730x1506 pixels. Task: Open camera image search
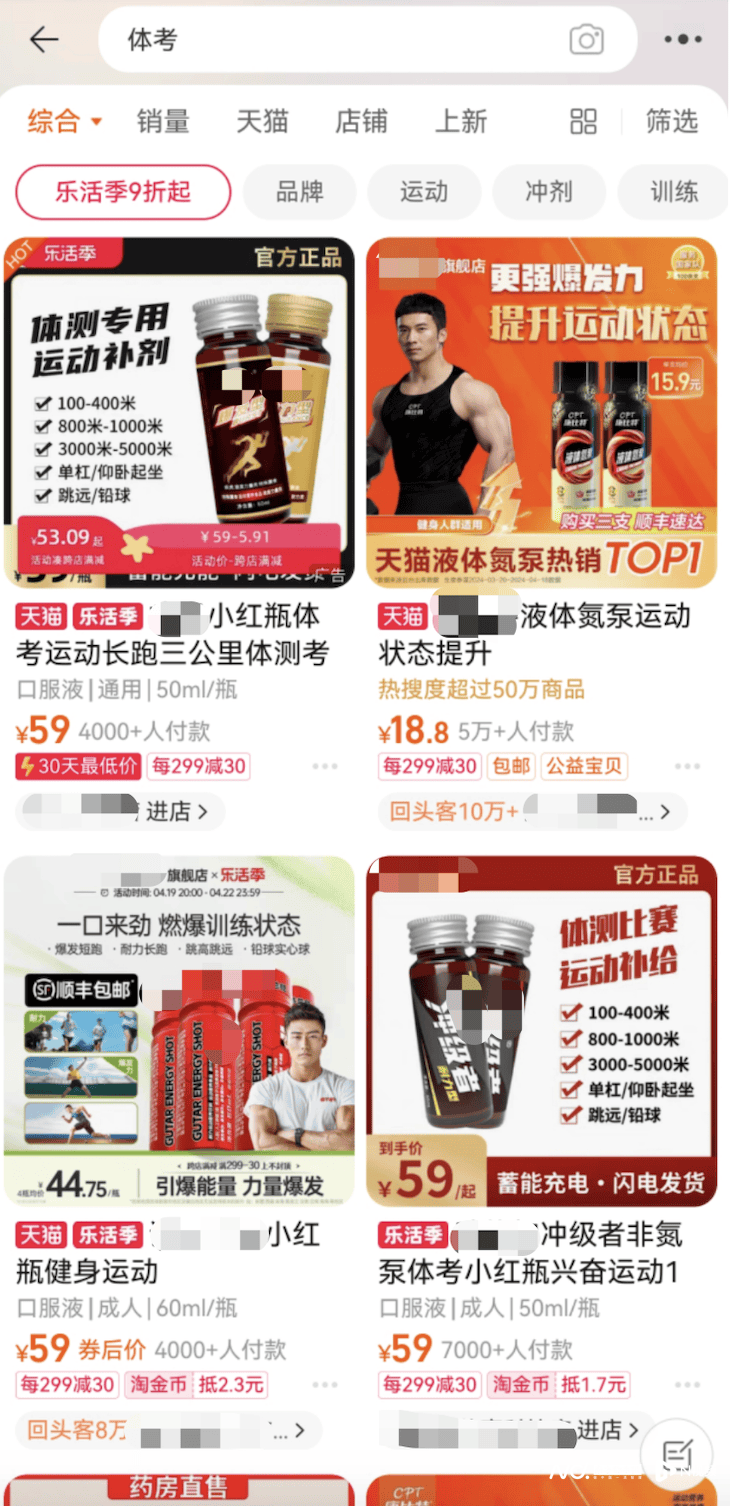(x=586, y=40)
